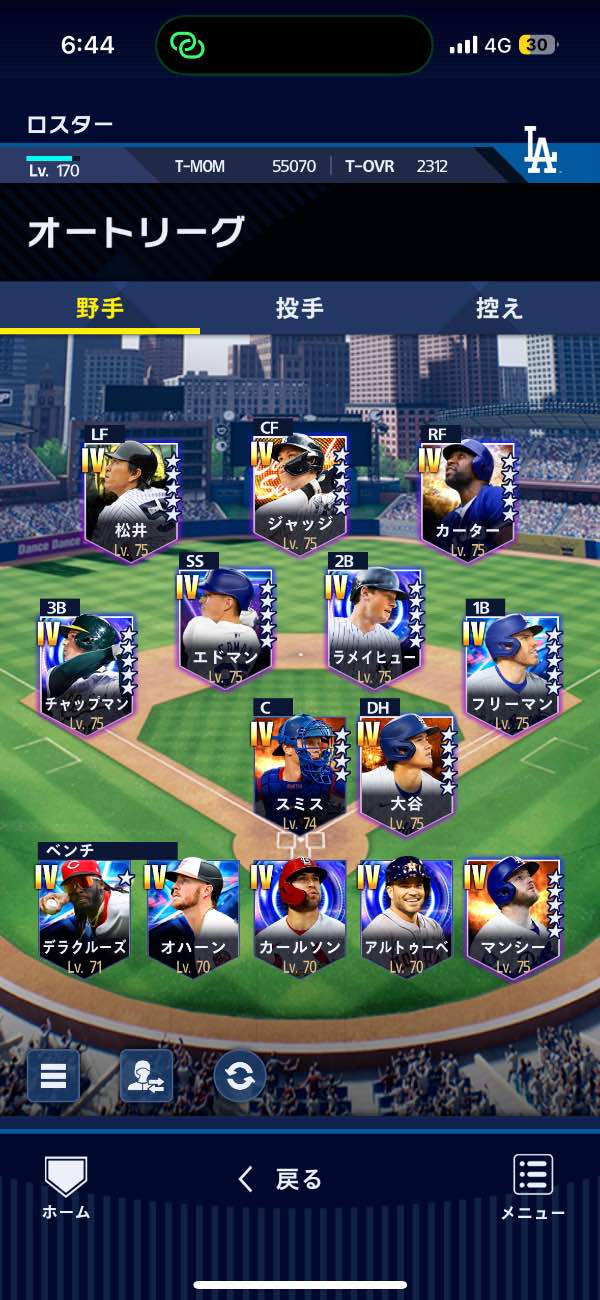Image resolution: width=600 pixels, height=1300 pixels.
Task: Tap 戻る to go back
Action: click(x=280, y=1180)
